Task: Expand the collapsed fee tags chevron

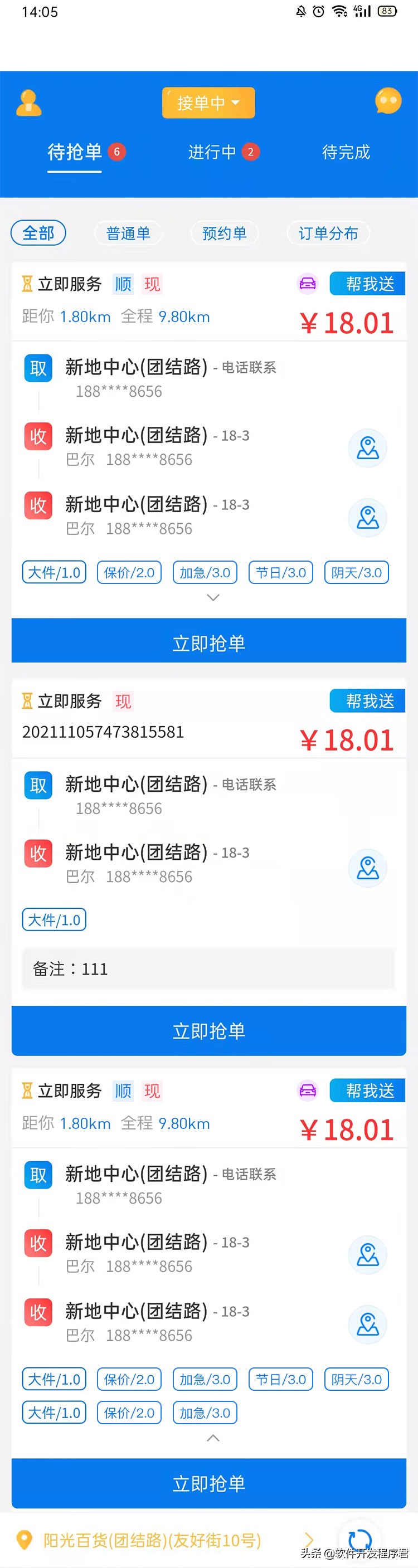Action: [213, 598]
